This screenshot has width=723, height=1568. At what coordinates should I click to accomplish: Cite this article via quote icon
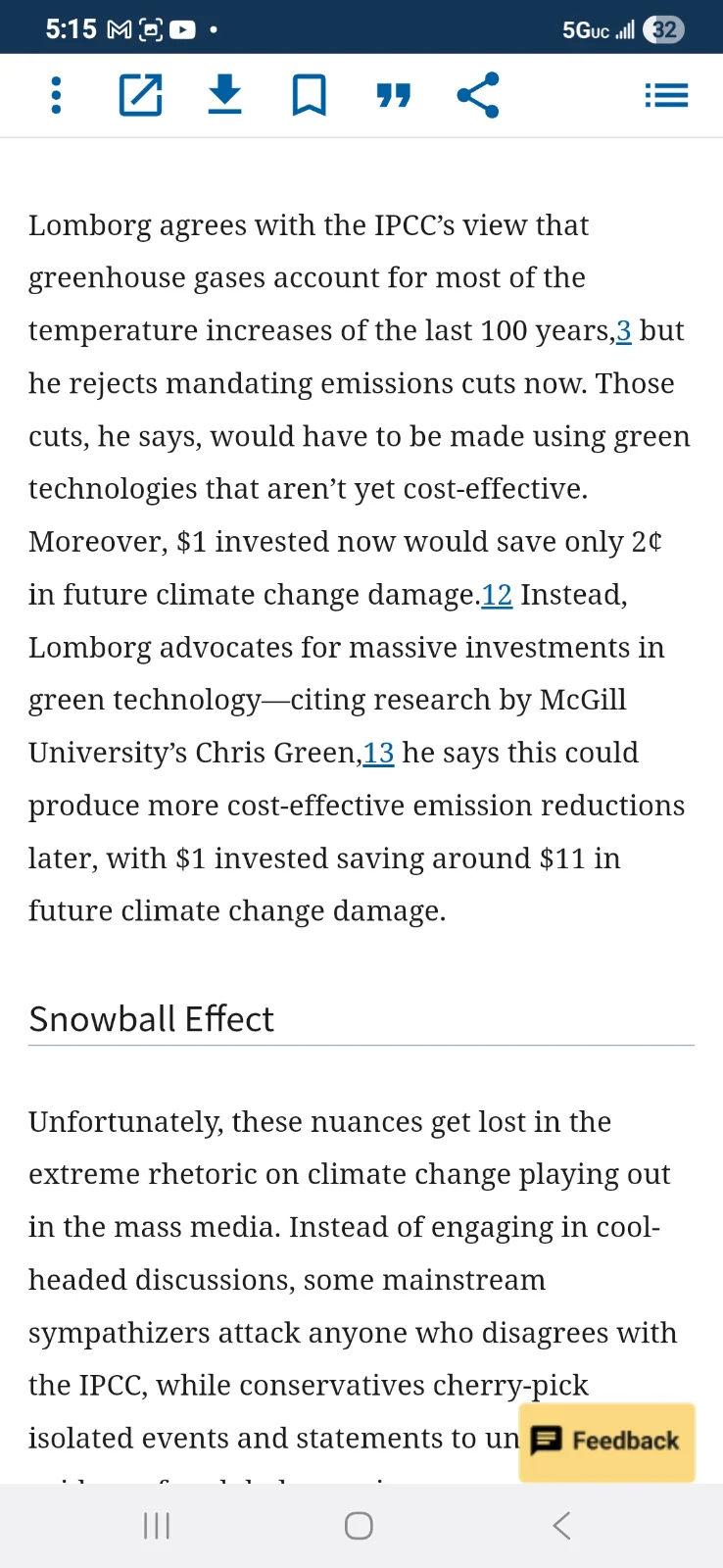coord(394,95)
